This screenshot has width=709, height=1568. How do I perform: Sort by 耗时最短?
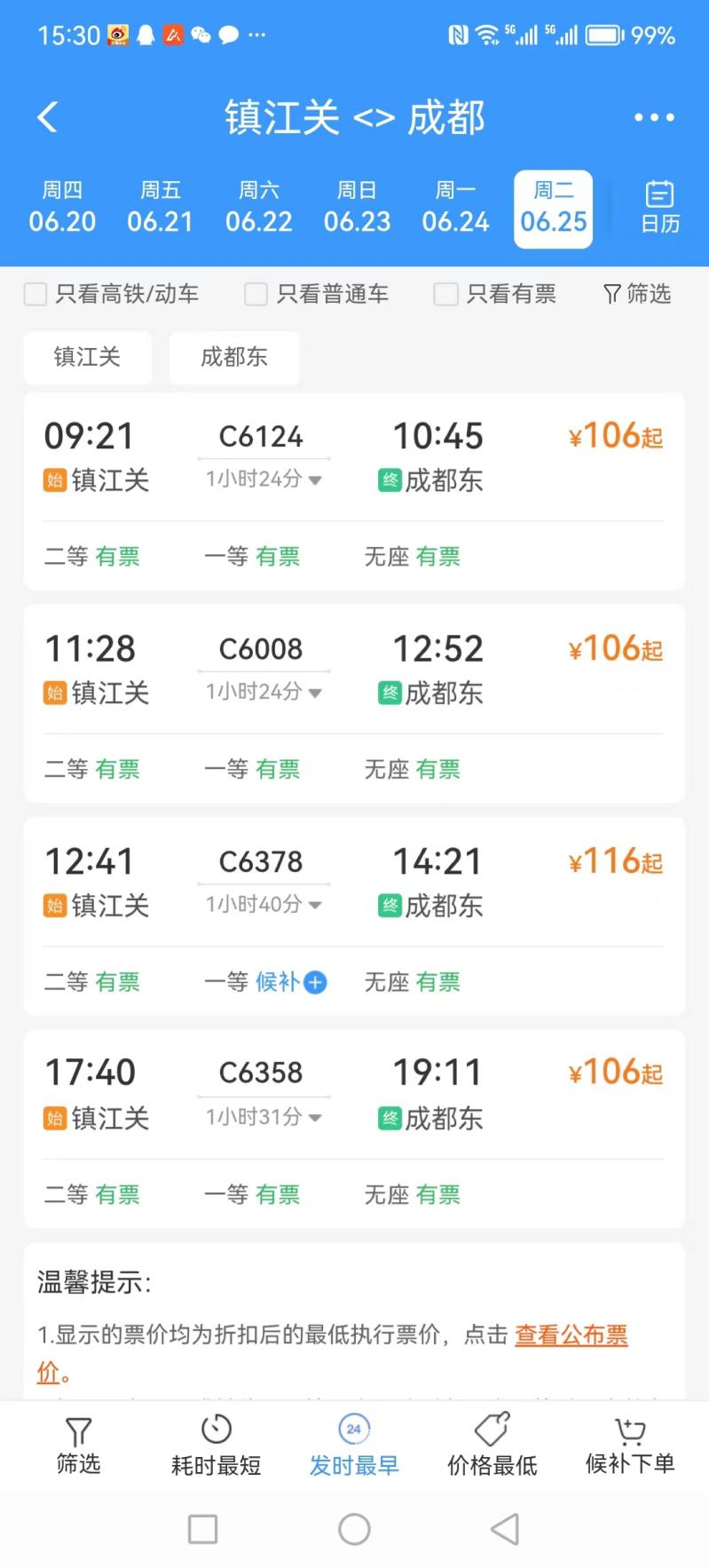point(217,1445)
